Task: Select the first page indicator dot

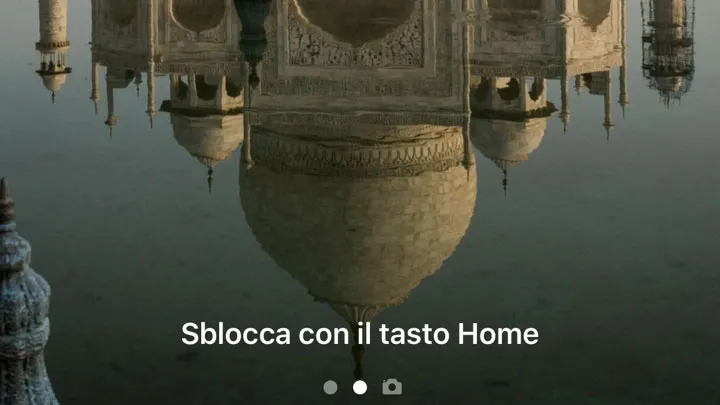Action: [330, 387]
